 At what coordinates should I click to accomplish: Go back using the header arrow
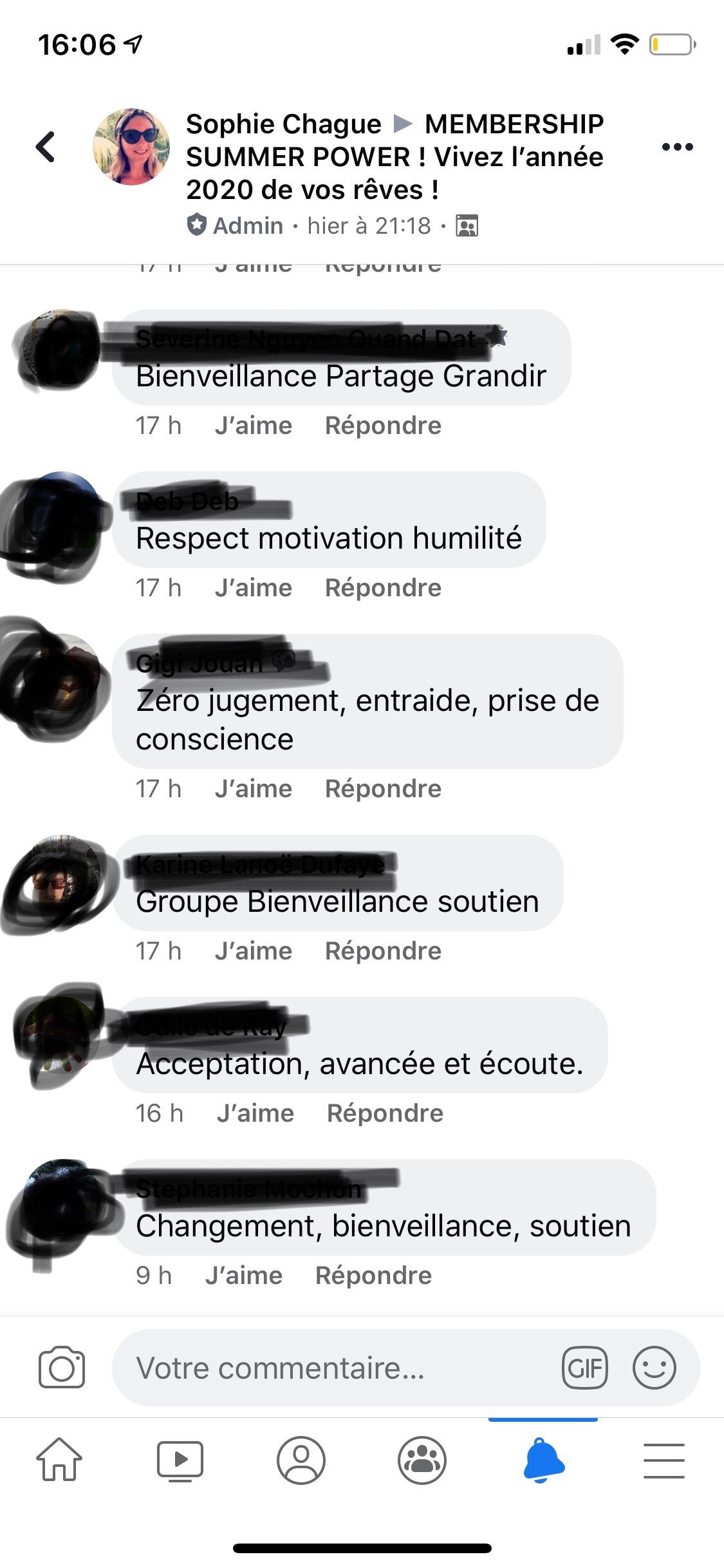pyautogui.click(x=45, y=146)
